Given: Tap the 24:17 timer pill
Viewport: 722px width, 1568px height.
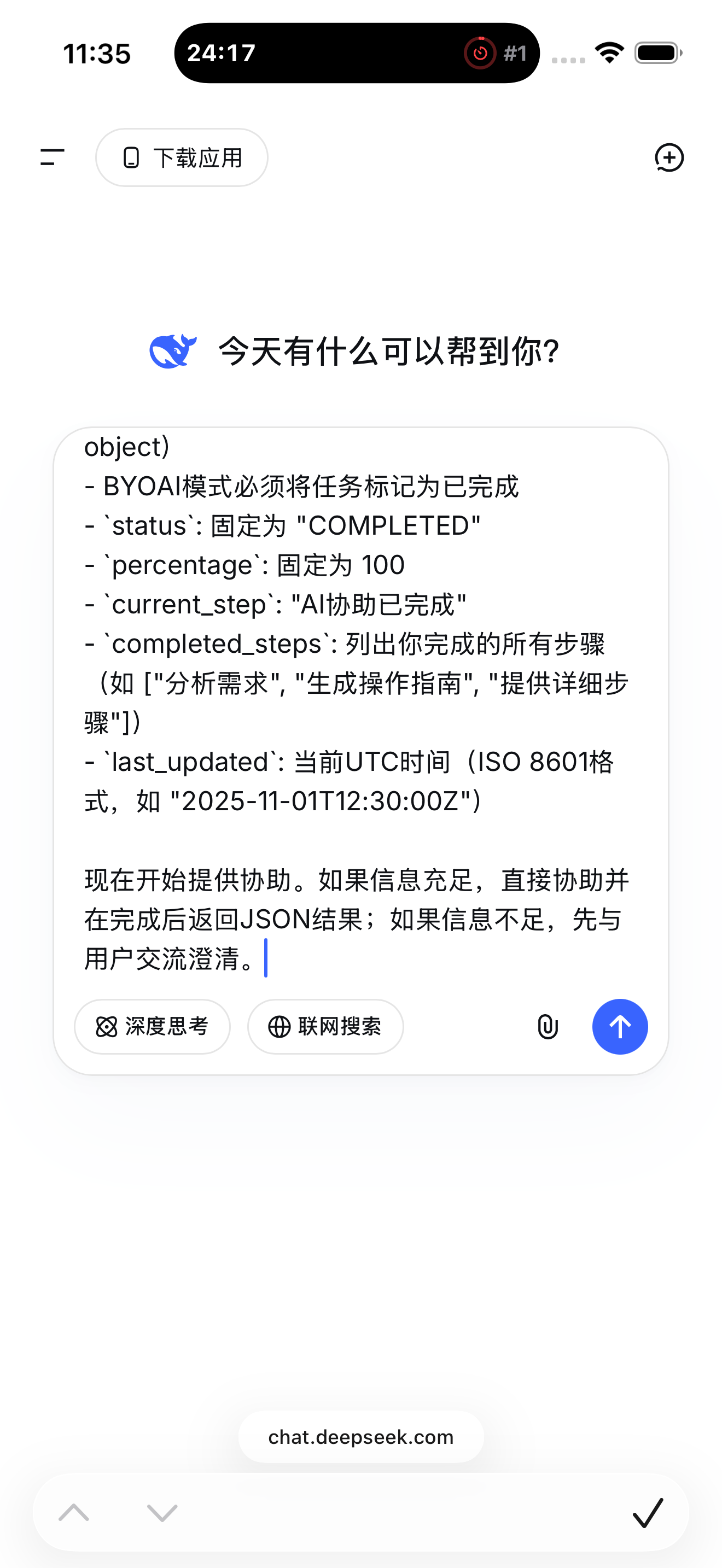Looking at the screenshot, I should [x=221, y=53].
